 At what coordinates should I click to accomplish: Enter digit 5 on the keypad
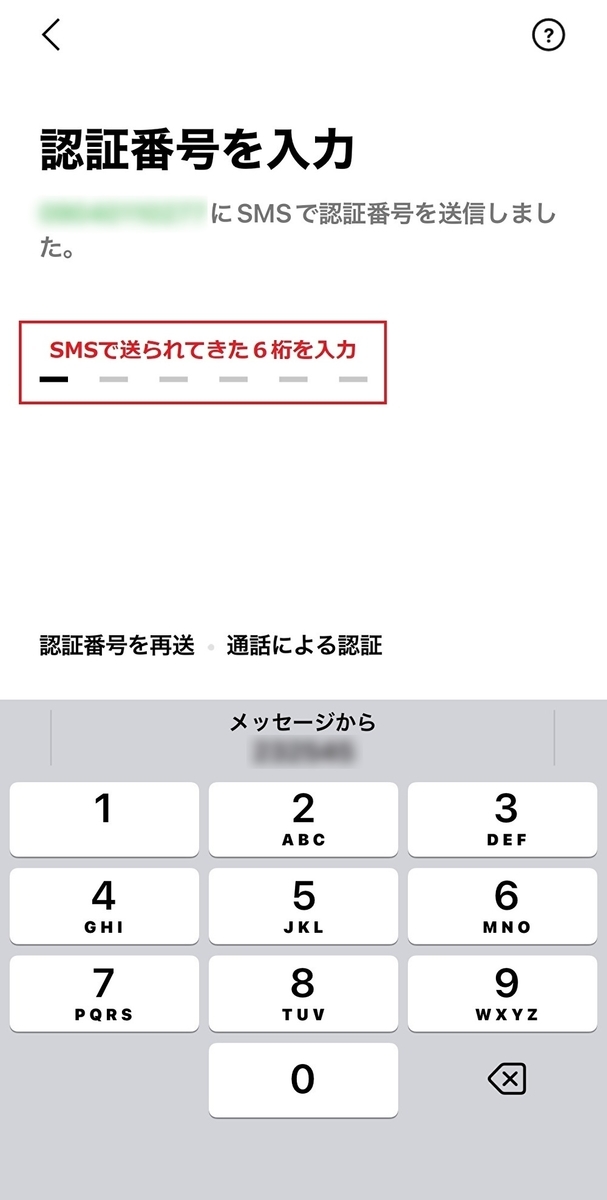[303, 906]
